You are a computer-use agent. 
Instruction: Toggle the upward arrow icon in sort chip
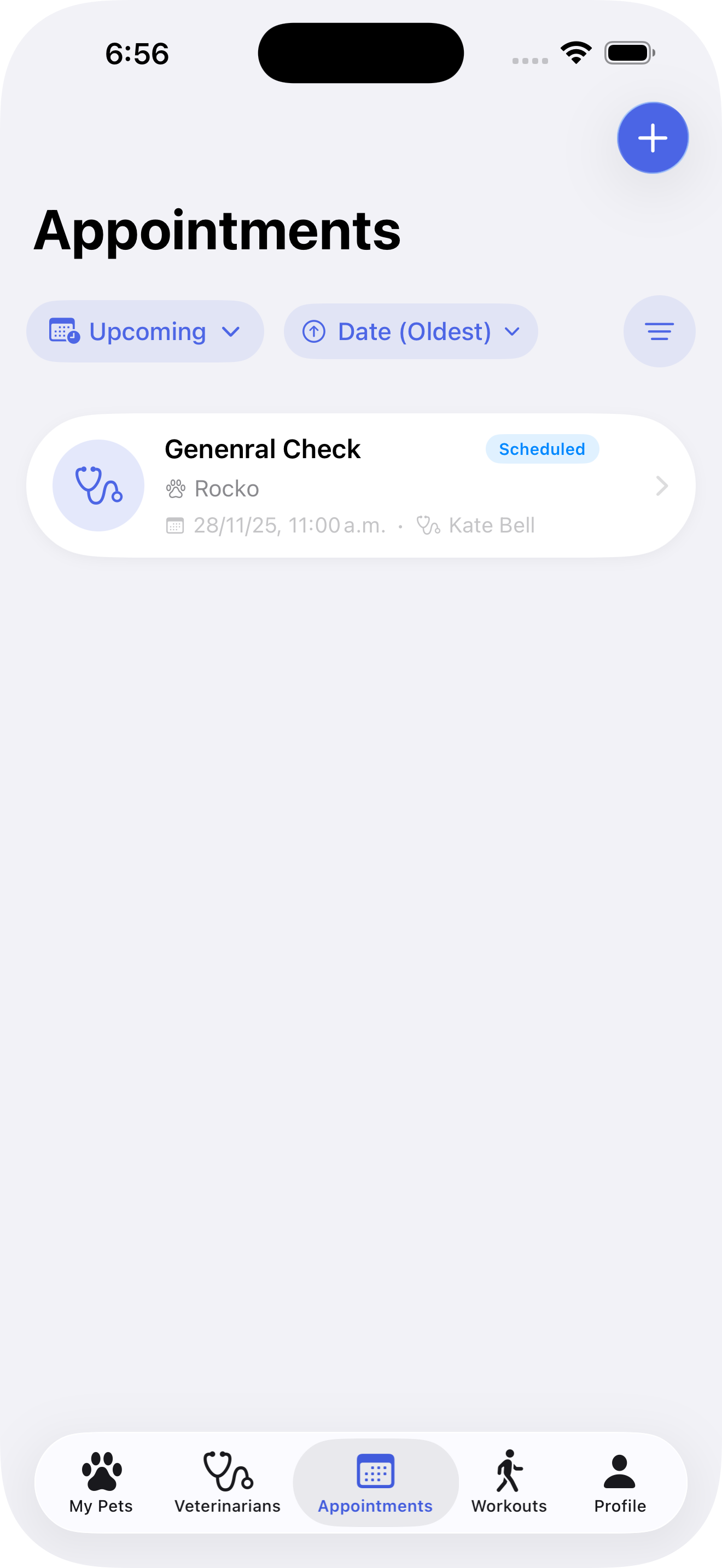tap(313, 331)
